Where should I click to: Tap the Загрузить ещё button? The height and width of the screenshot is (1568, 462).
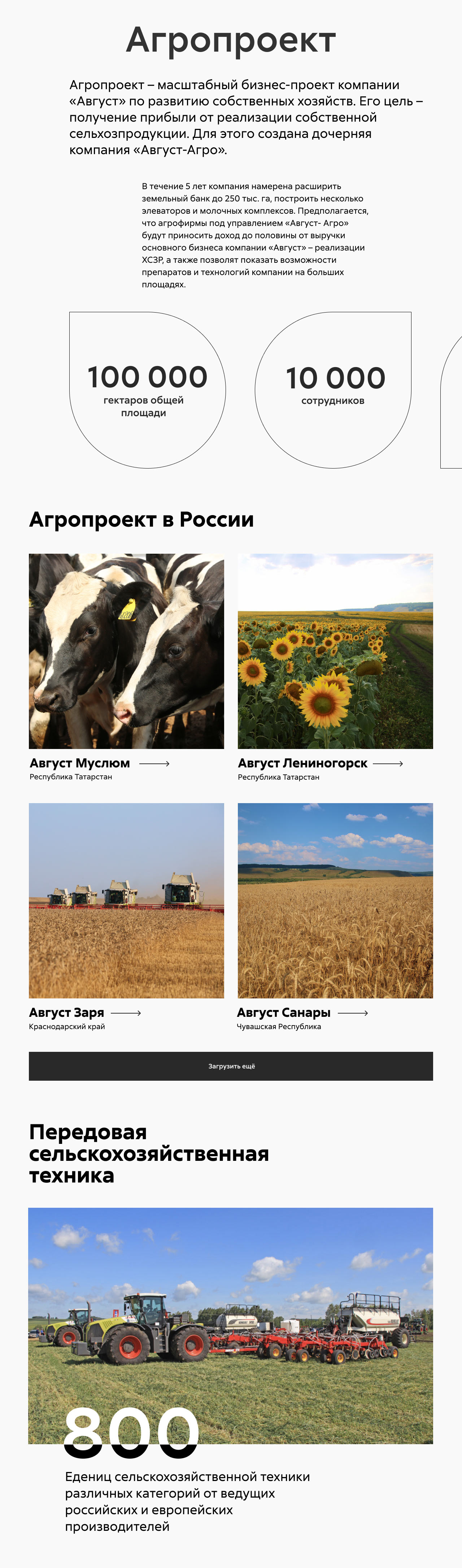click(231, 1066)
